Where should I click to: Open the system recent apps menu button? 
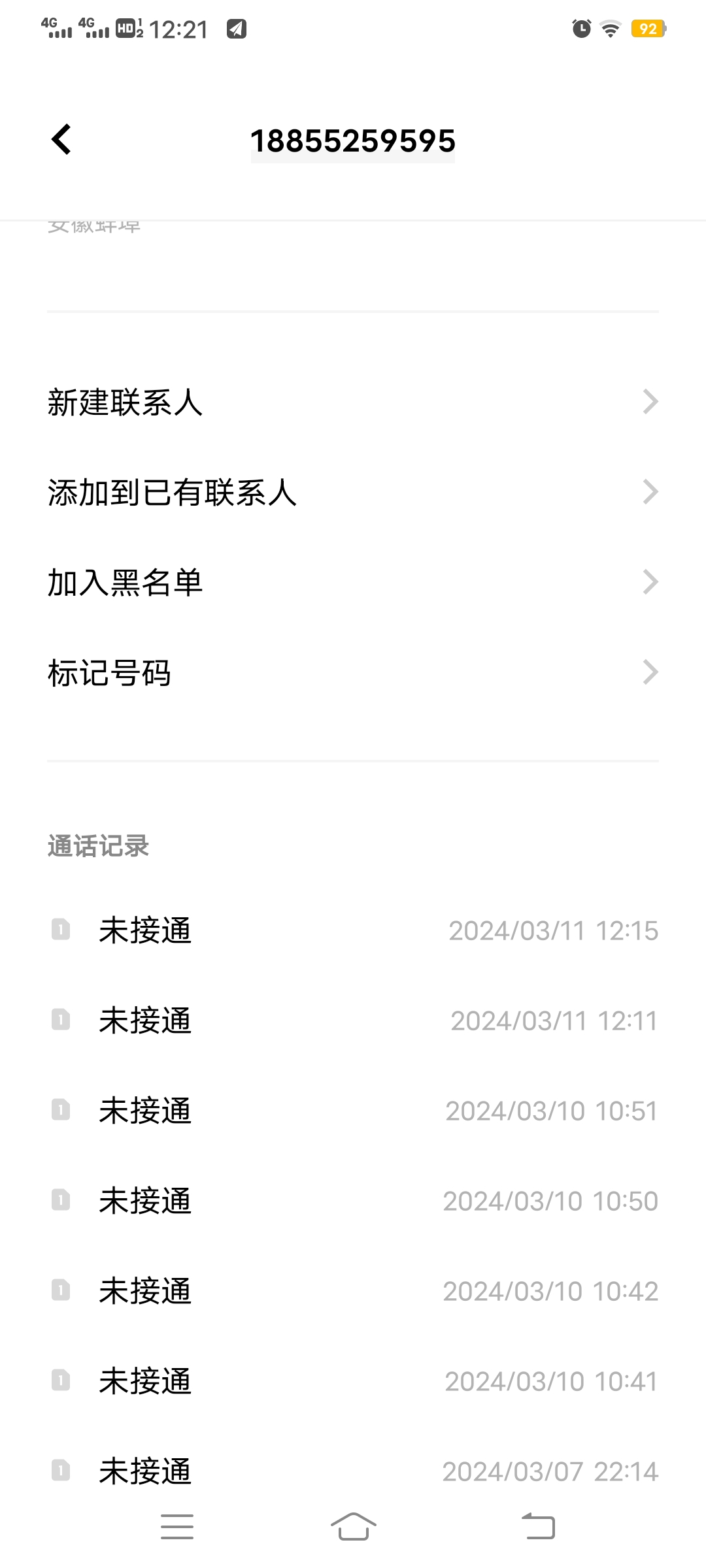(x=177, y=1526)
